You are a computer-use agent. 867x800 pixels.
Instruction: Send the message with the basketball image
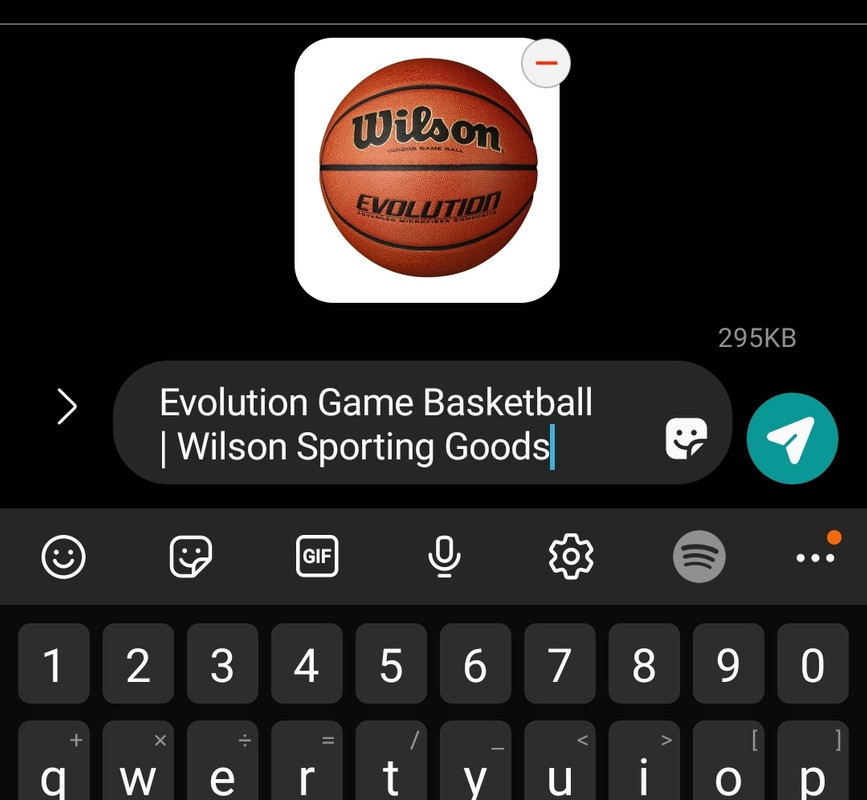(x=792, y=439)
